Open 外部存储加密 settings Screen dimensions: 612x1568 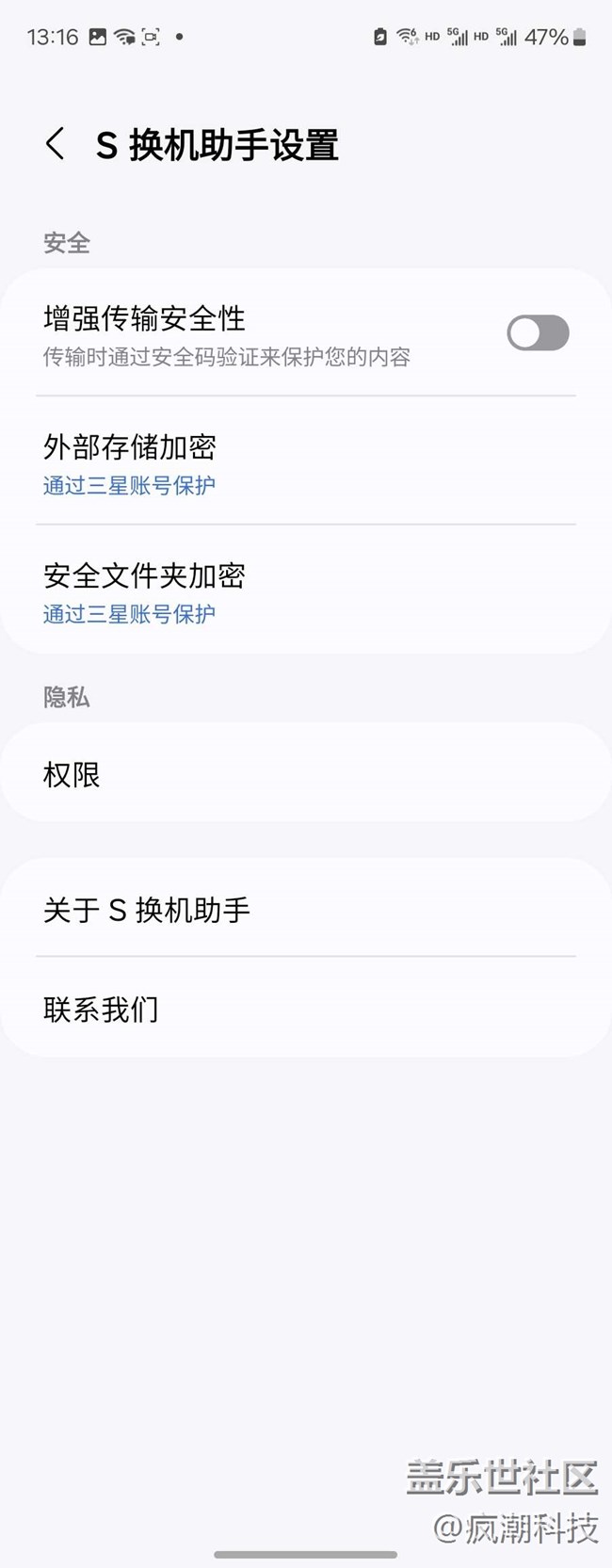coord(305,463)
